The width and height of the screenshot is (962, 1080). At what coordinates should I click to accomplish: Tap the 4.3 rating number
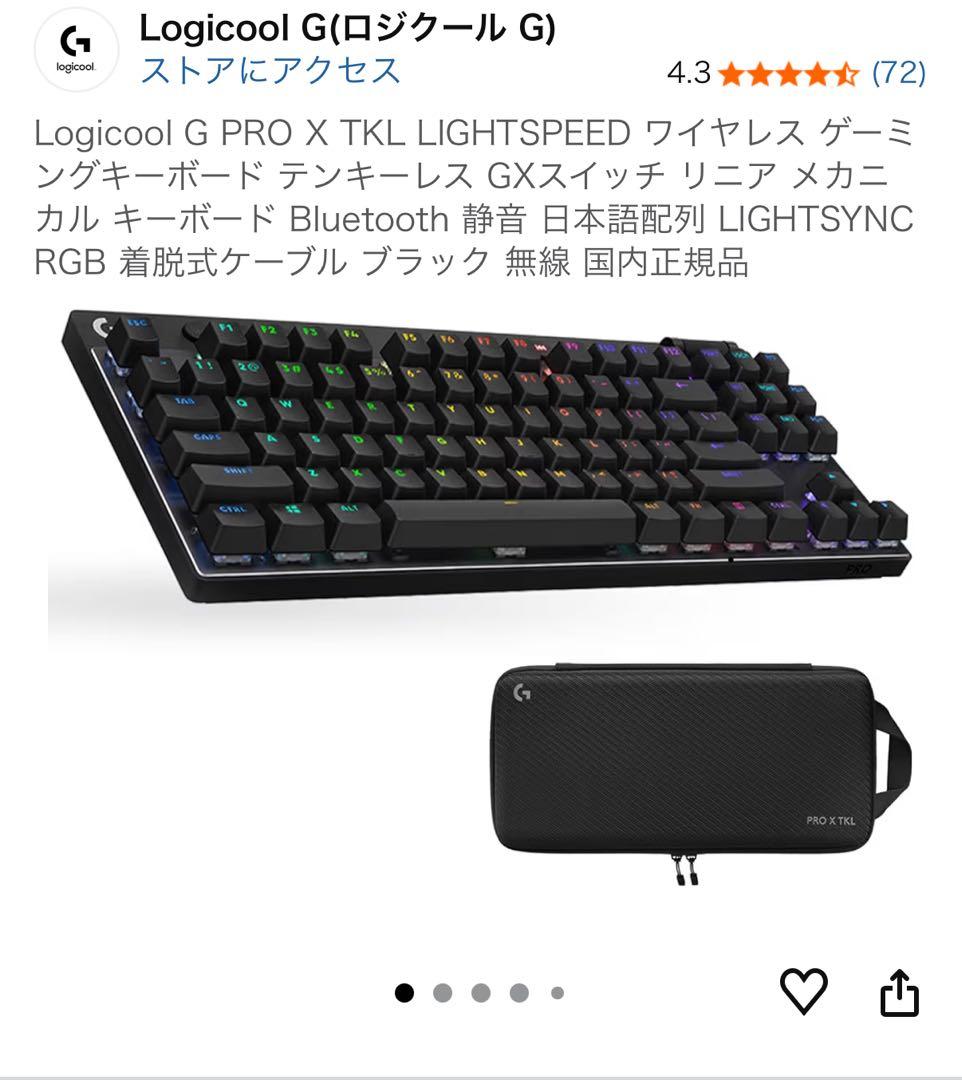click(x=690, y=71)
